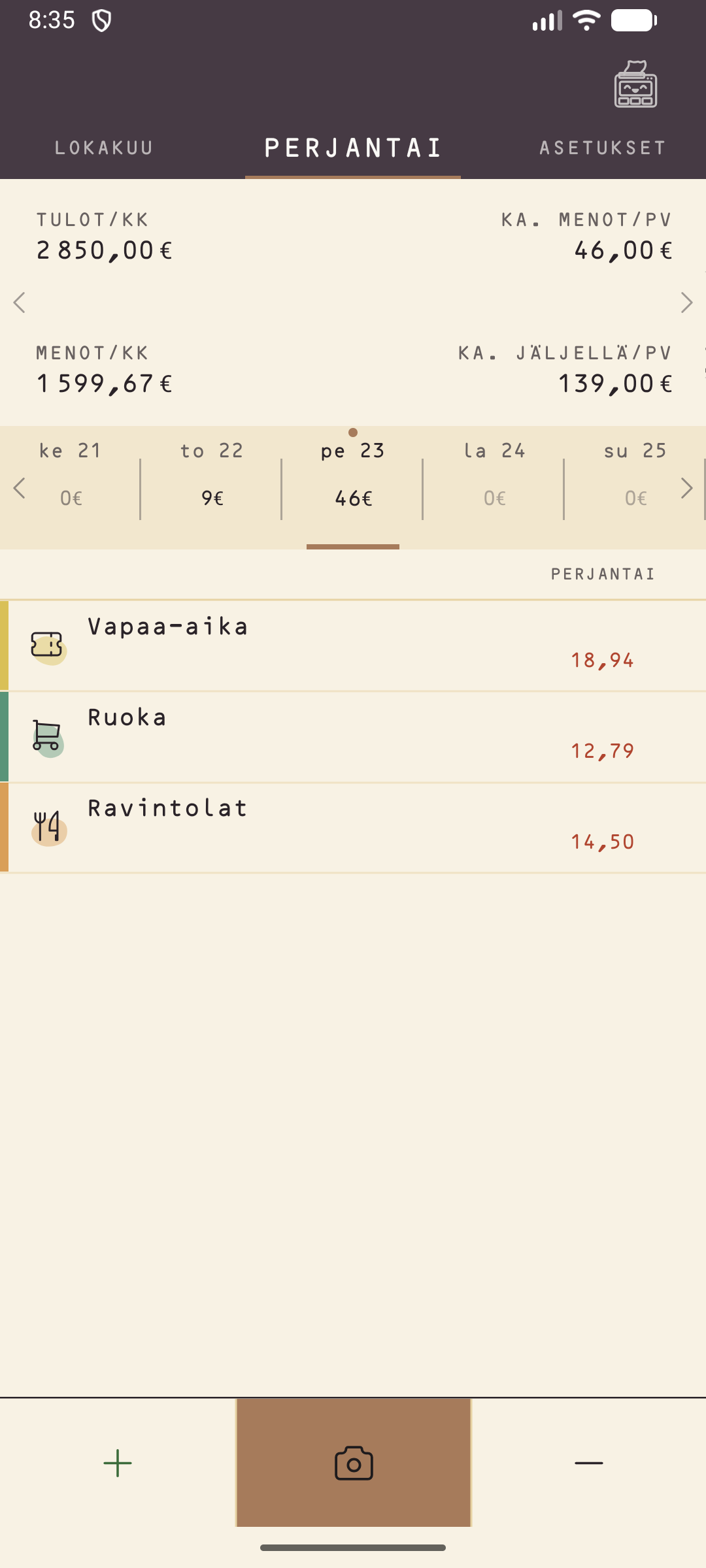This screenshot has height=1568, width=706.
Task: Show previous summary stats with left arrow
Action: (x=19, y=302)
